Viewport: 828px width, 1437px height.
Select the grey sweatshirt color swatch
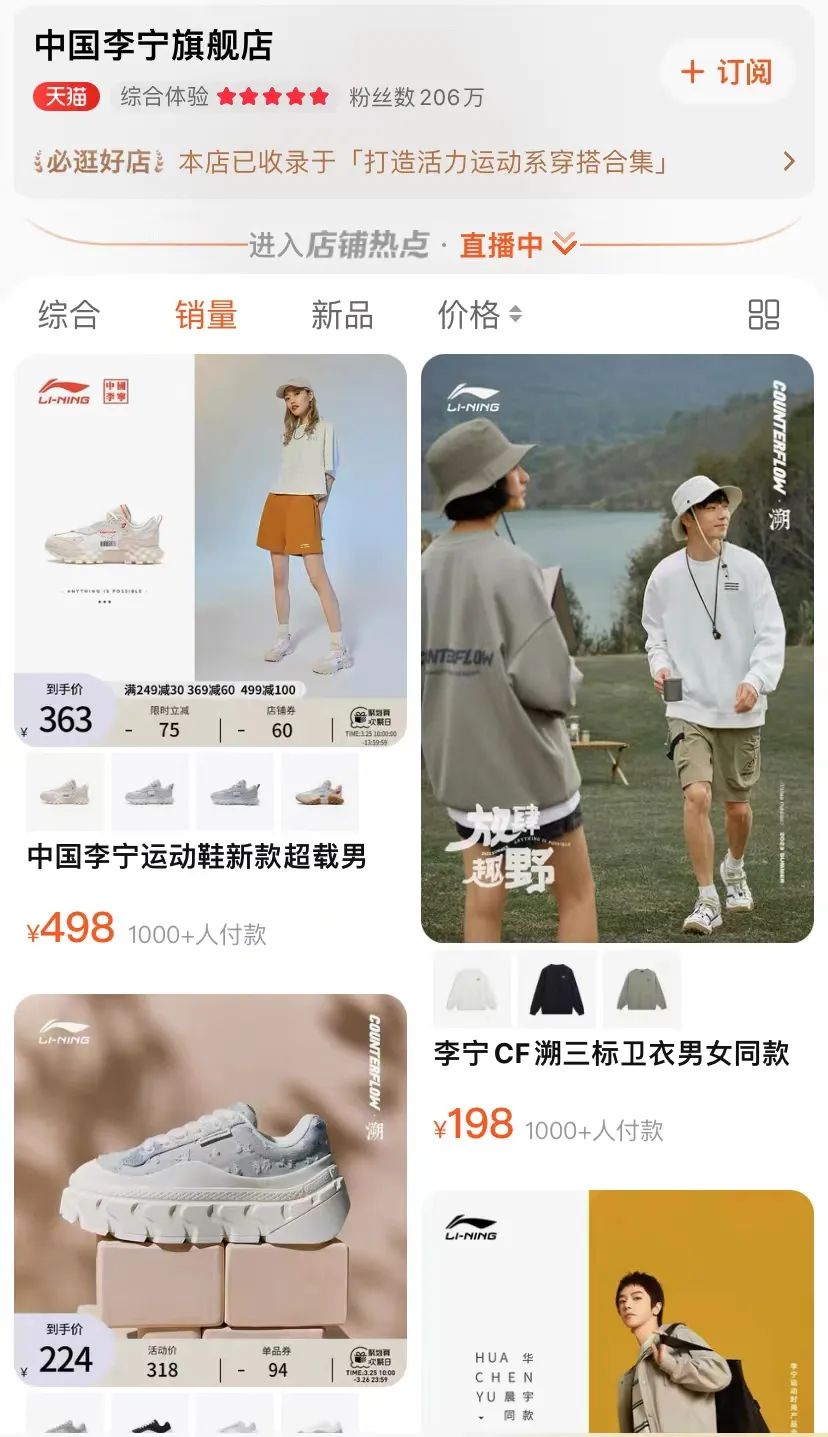[x=641, y=990]
